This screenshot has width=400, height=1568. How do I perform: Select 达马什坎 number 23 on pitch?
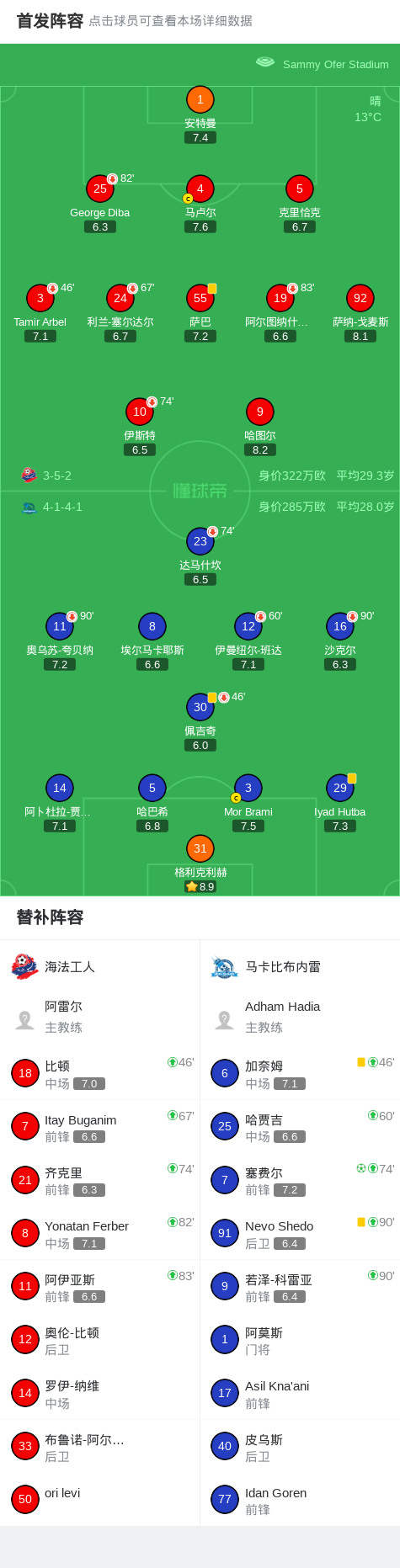tap(200, 556)
